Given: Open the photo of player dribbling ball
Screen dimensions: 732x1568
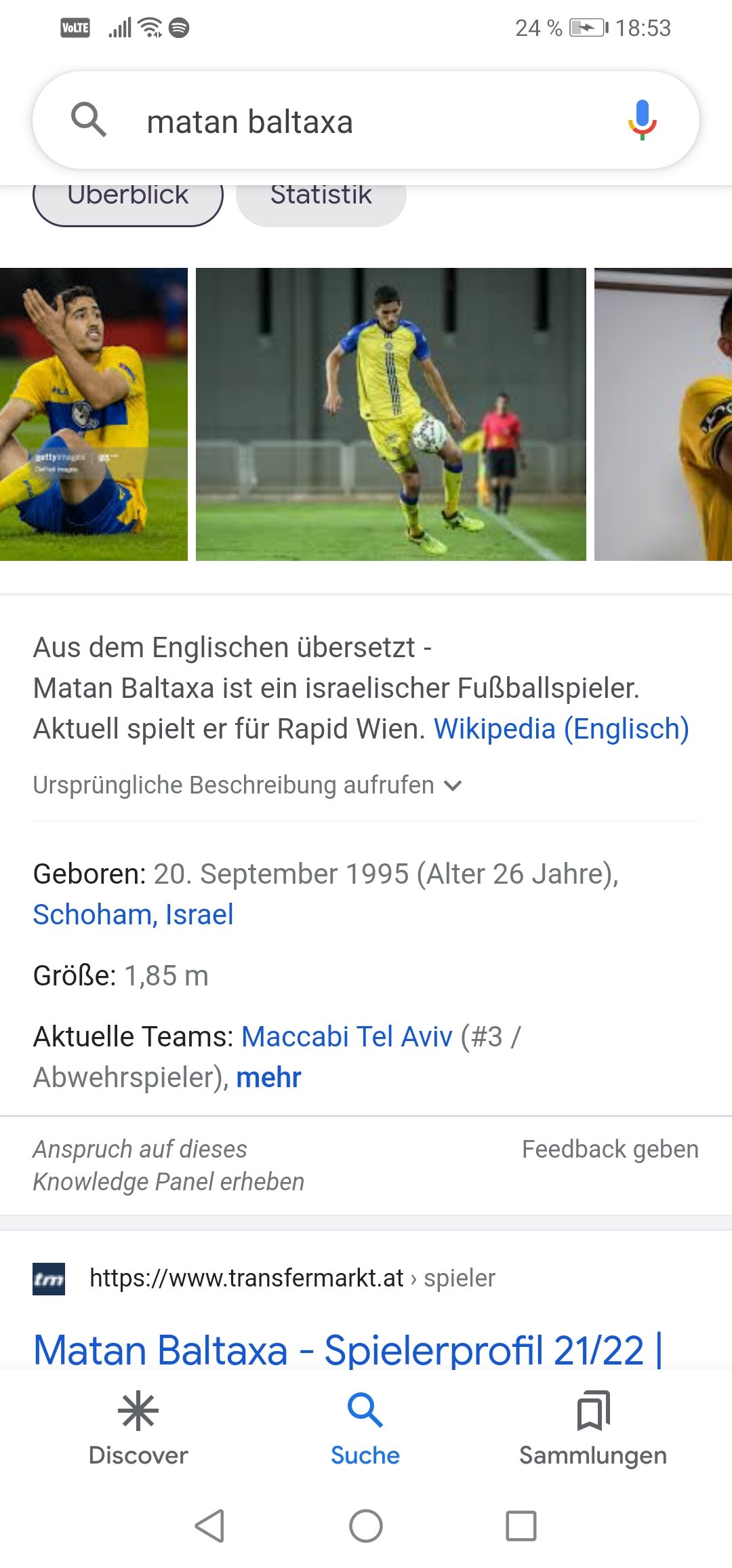Looking at the screenshot, I should point(391,414).
